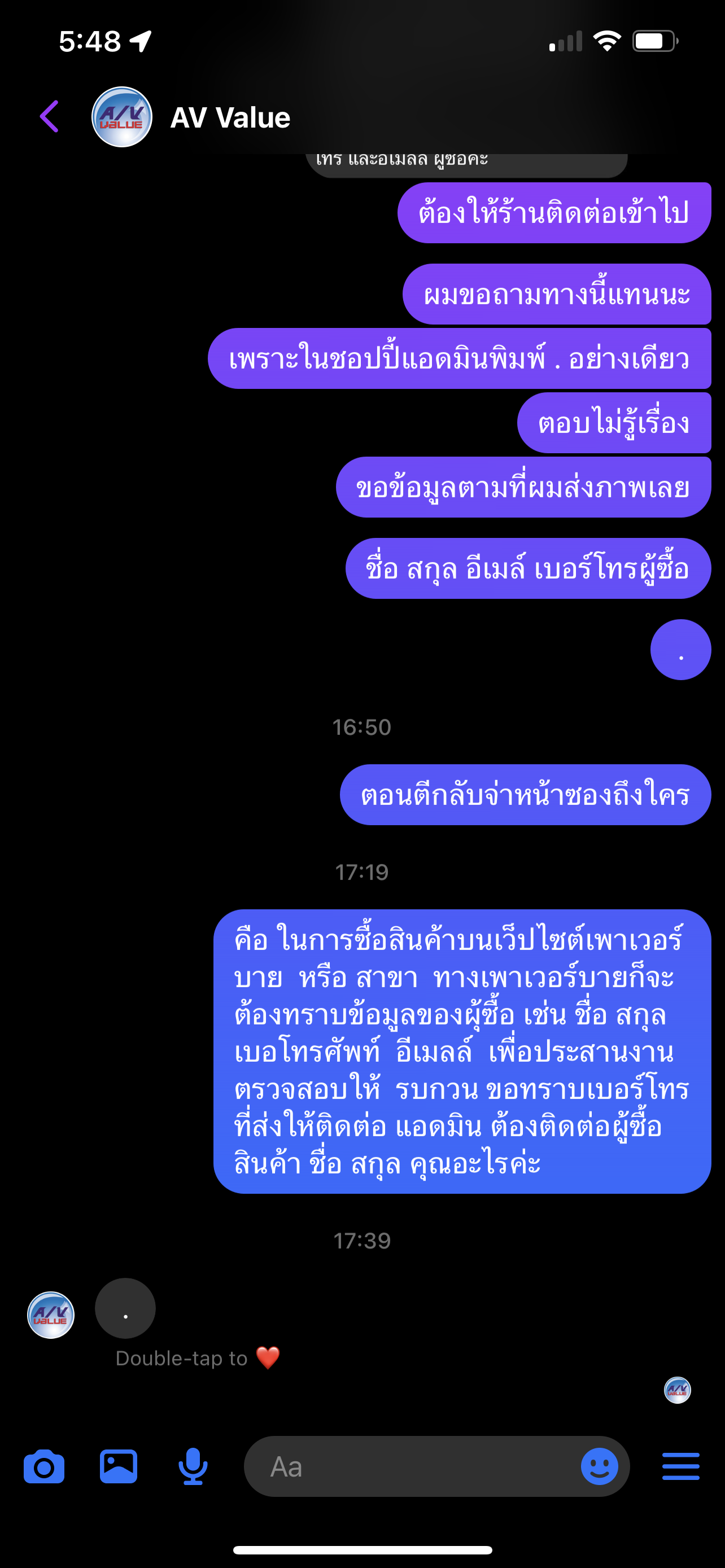The image size is (725, 1568).
Task: Open the camera to take a photo
Action: pyautogui.click(x=44, y=1467)
